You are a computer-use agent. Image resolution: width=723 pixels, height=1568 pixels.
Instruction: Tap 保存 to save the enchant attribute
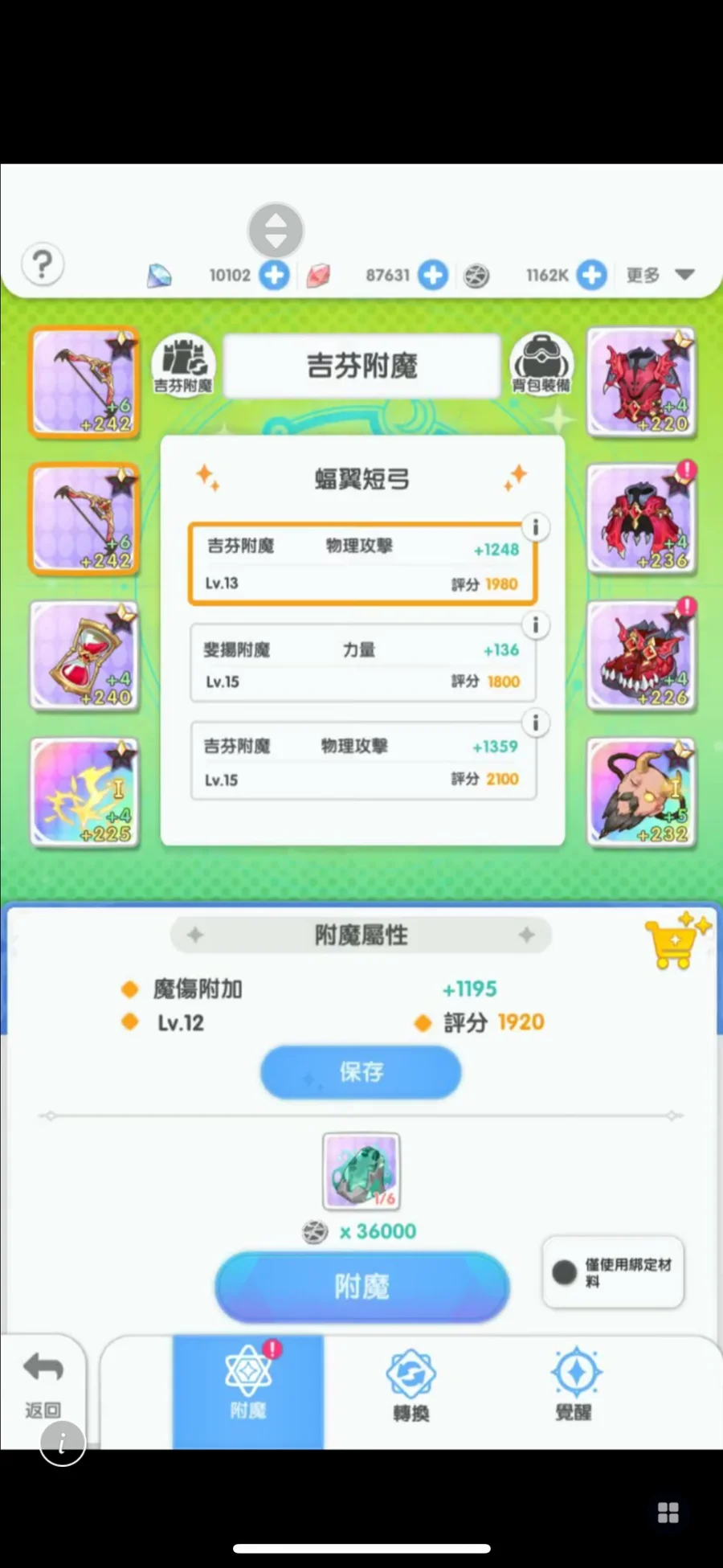coord(361,1072)
